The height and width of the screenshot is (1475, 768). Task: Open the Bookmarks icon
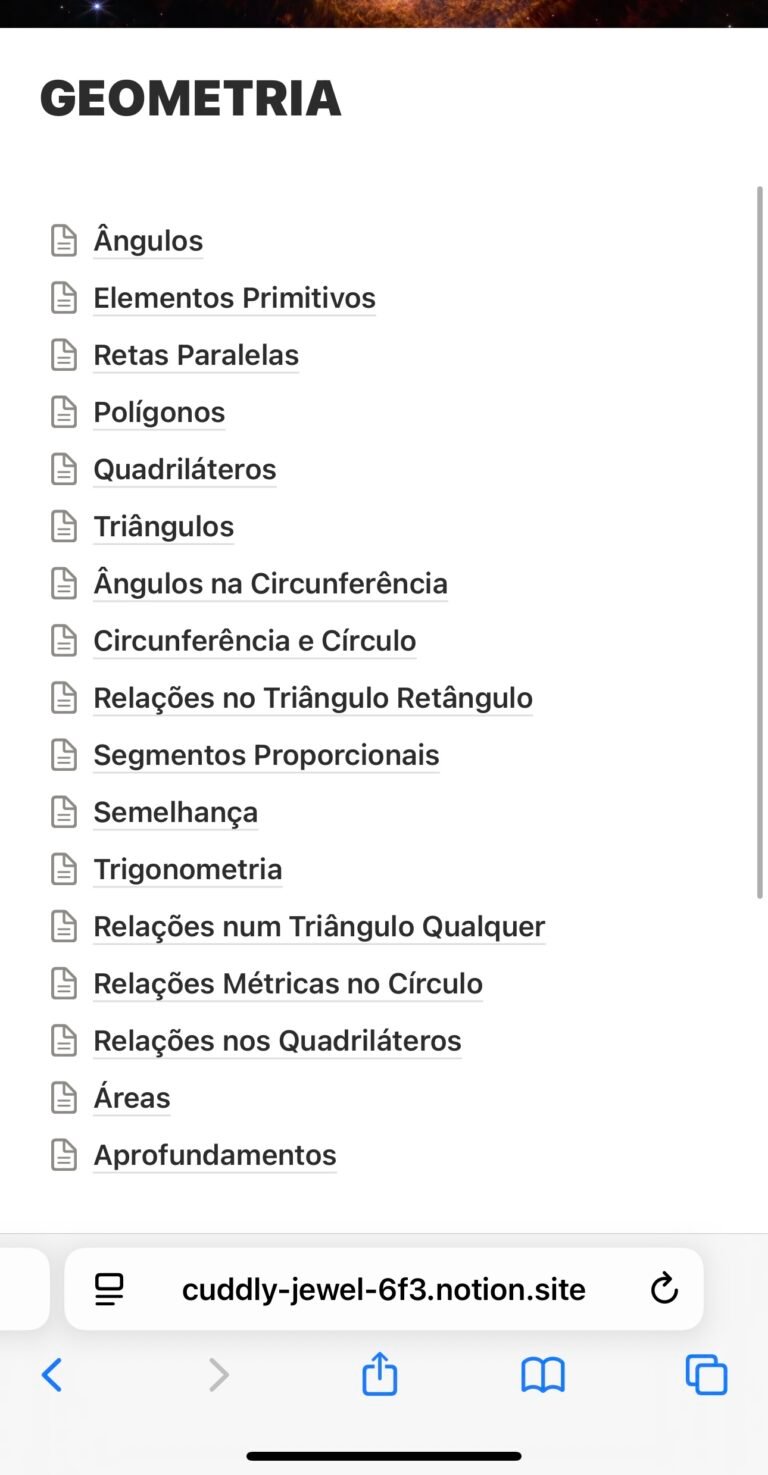[x=543, y=1375]
